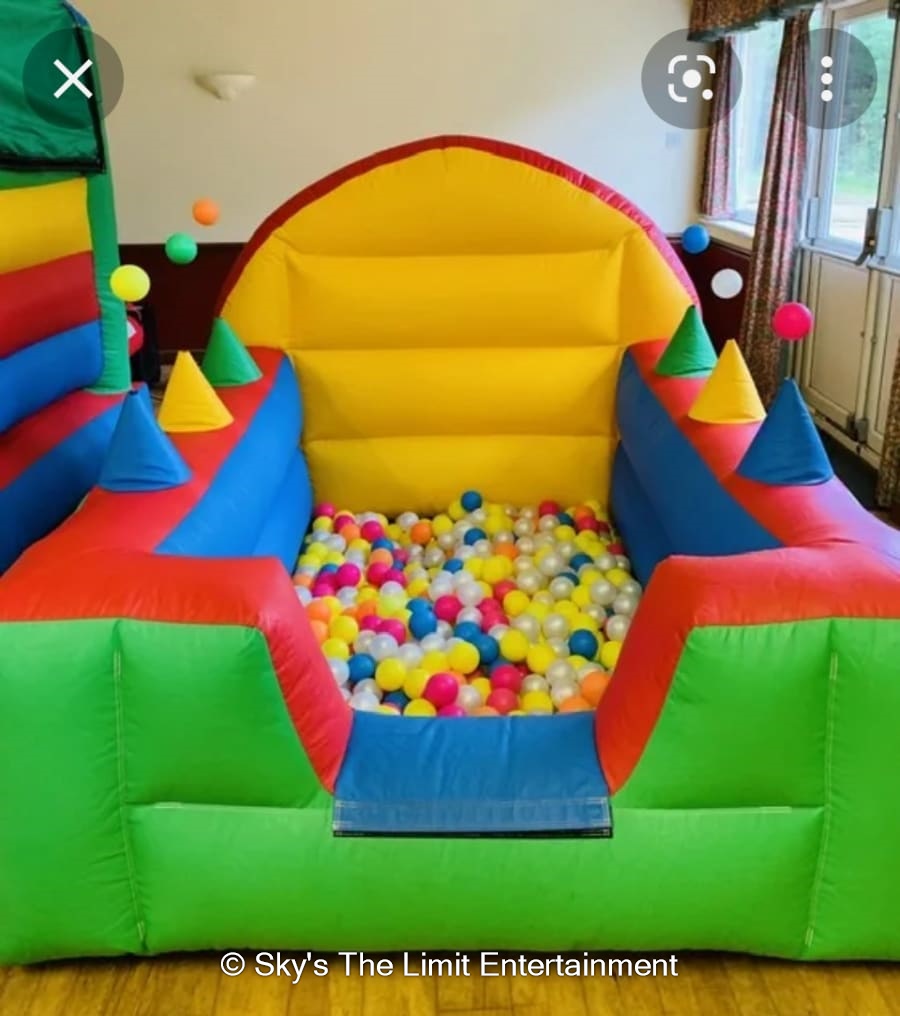
Task: Select the pink ball floating near the curtain
Action: tap(793, 320)
